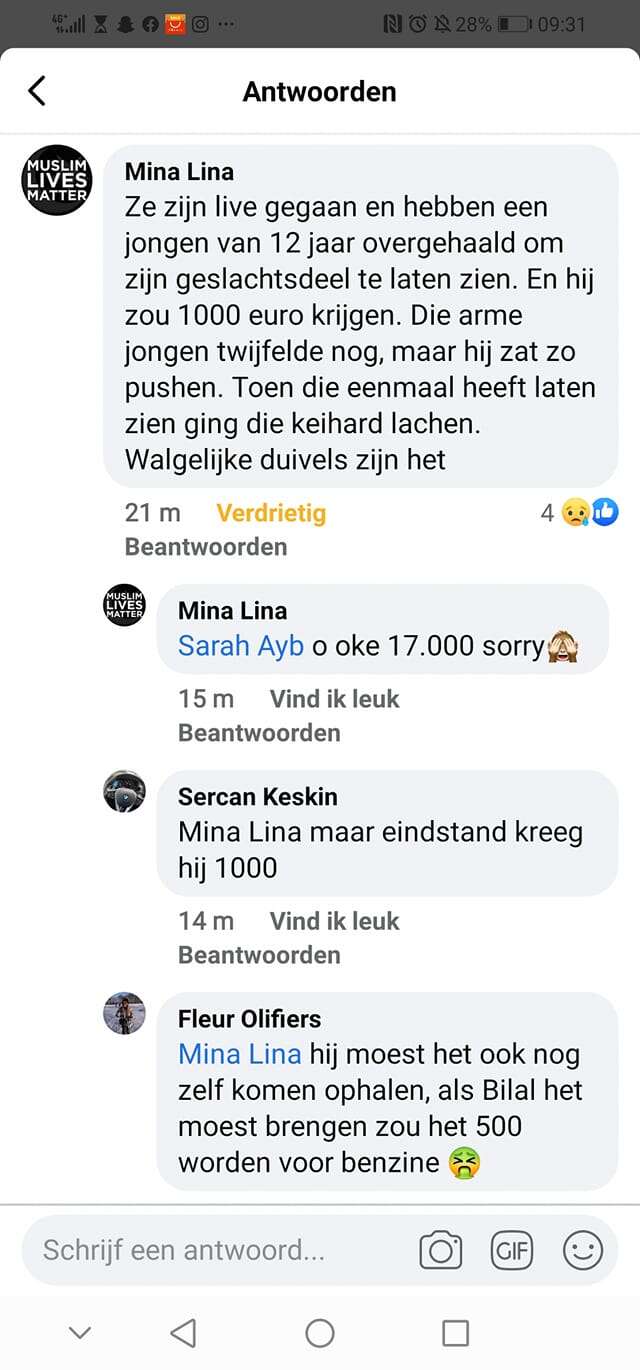Open Mina Lina mention in Fleur's comment

tap(239, 1054)
